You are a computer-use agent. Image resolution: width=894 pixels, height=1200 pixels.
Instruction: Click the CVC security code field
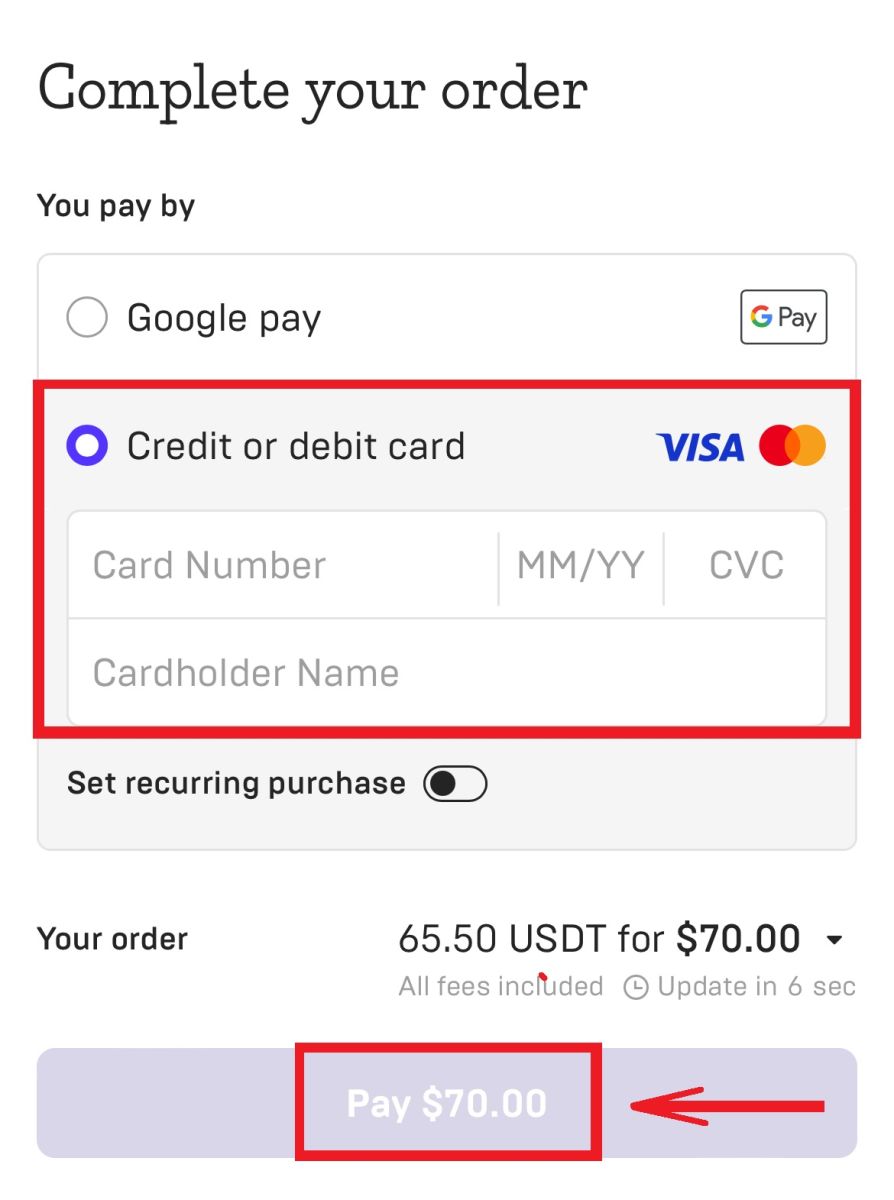[745, 565]
